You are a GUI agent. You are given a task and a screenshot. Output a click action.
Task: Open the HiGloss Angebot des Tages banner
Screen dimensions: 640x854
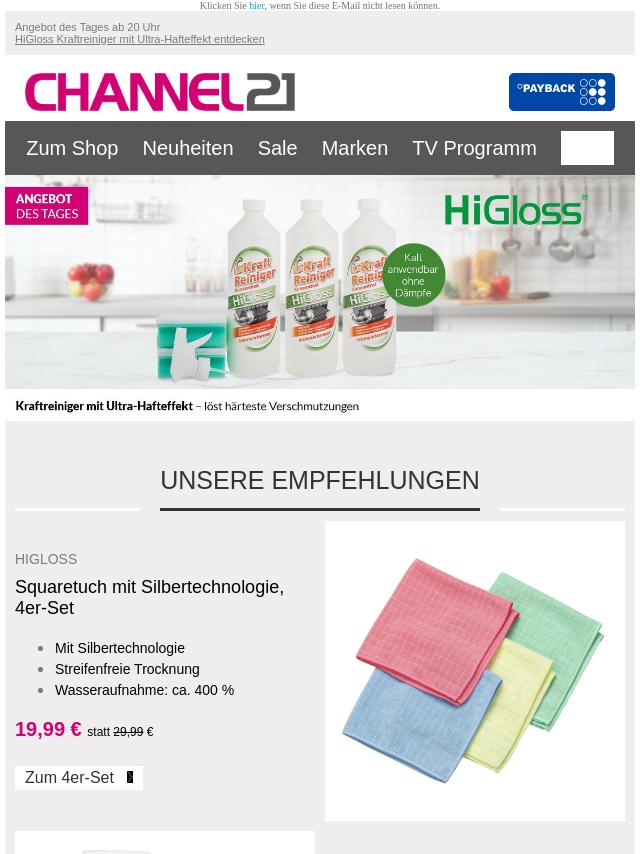click(x=320, y=295)
